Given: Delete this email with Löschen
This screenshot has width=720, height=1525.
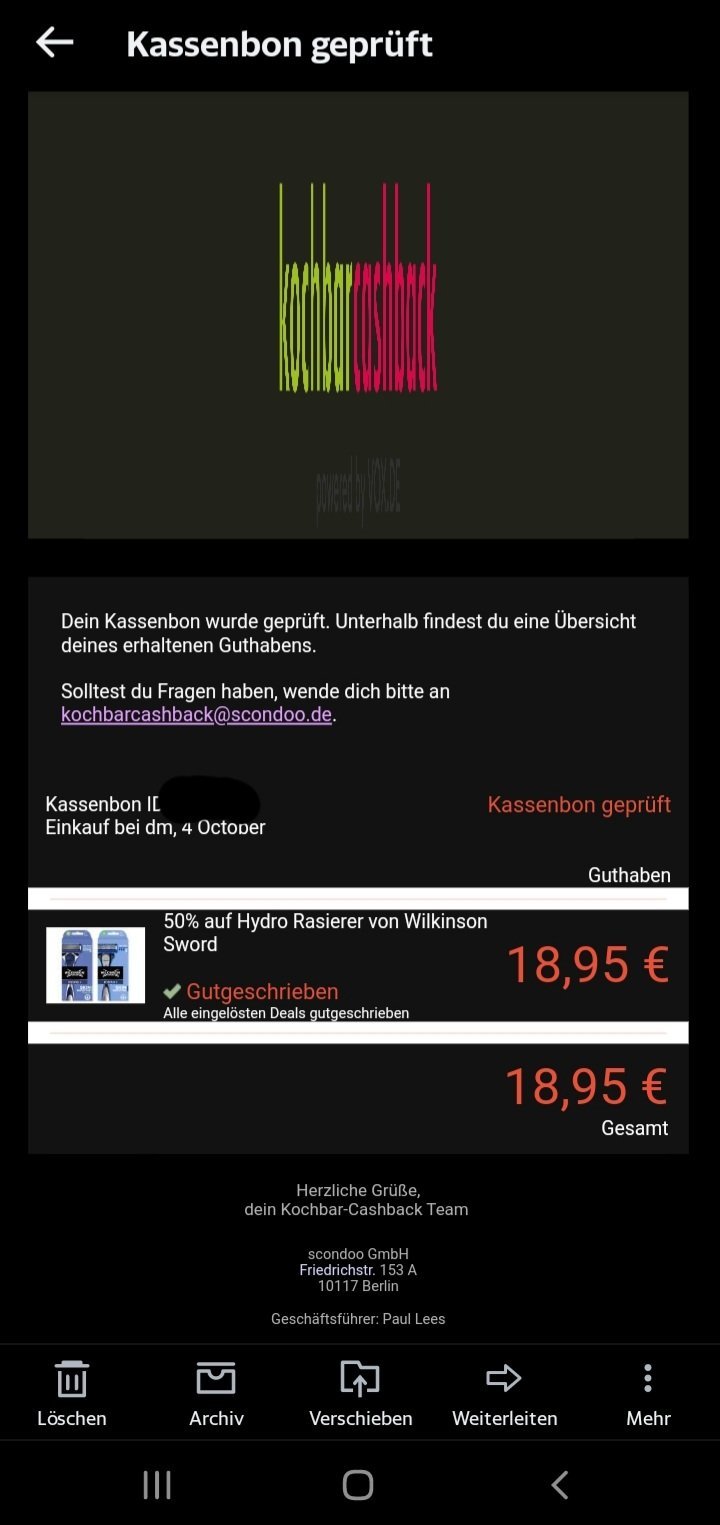Looking at the screenshot, I should (72, 1393).
